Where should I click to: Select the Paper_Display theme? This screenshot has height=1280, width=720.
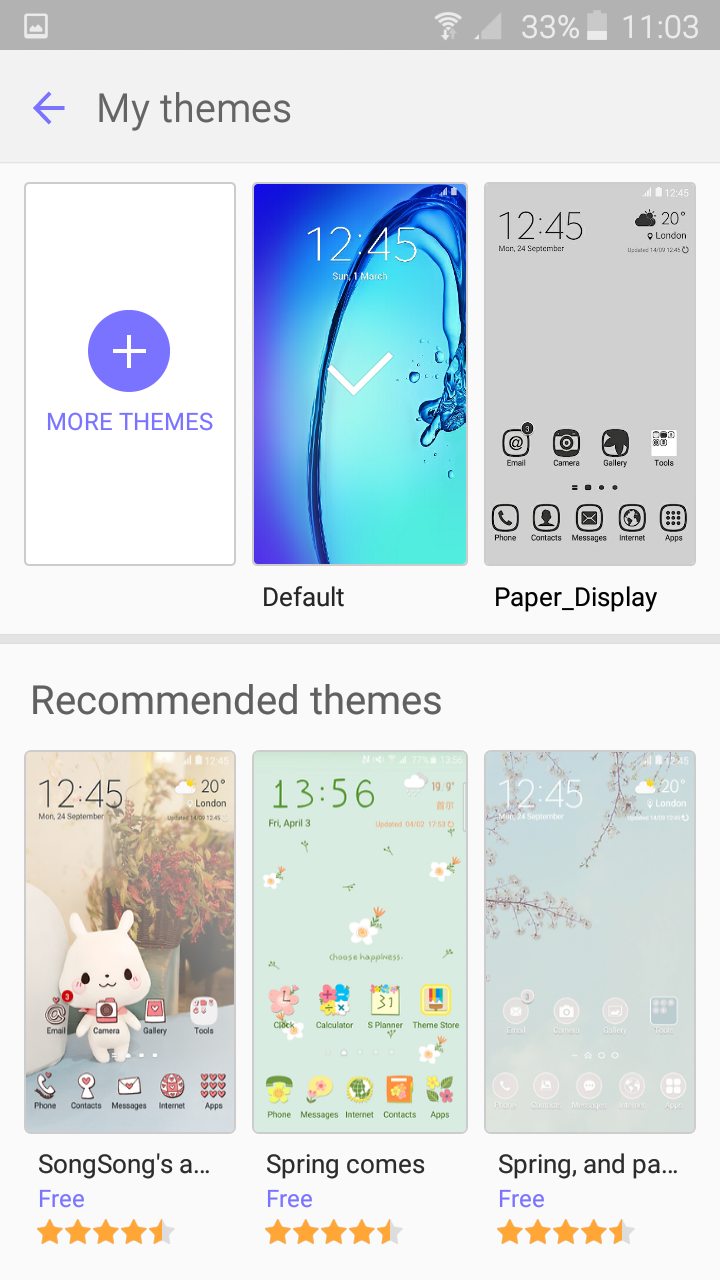pyautogui.click(x=589, y=374)
